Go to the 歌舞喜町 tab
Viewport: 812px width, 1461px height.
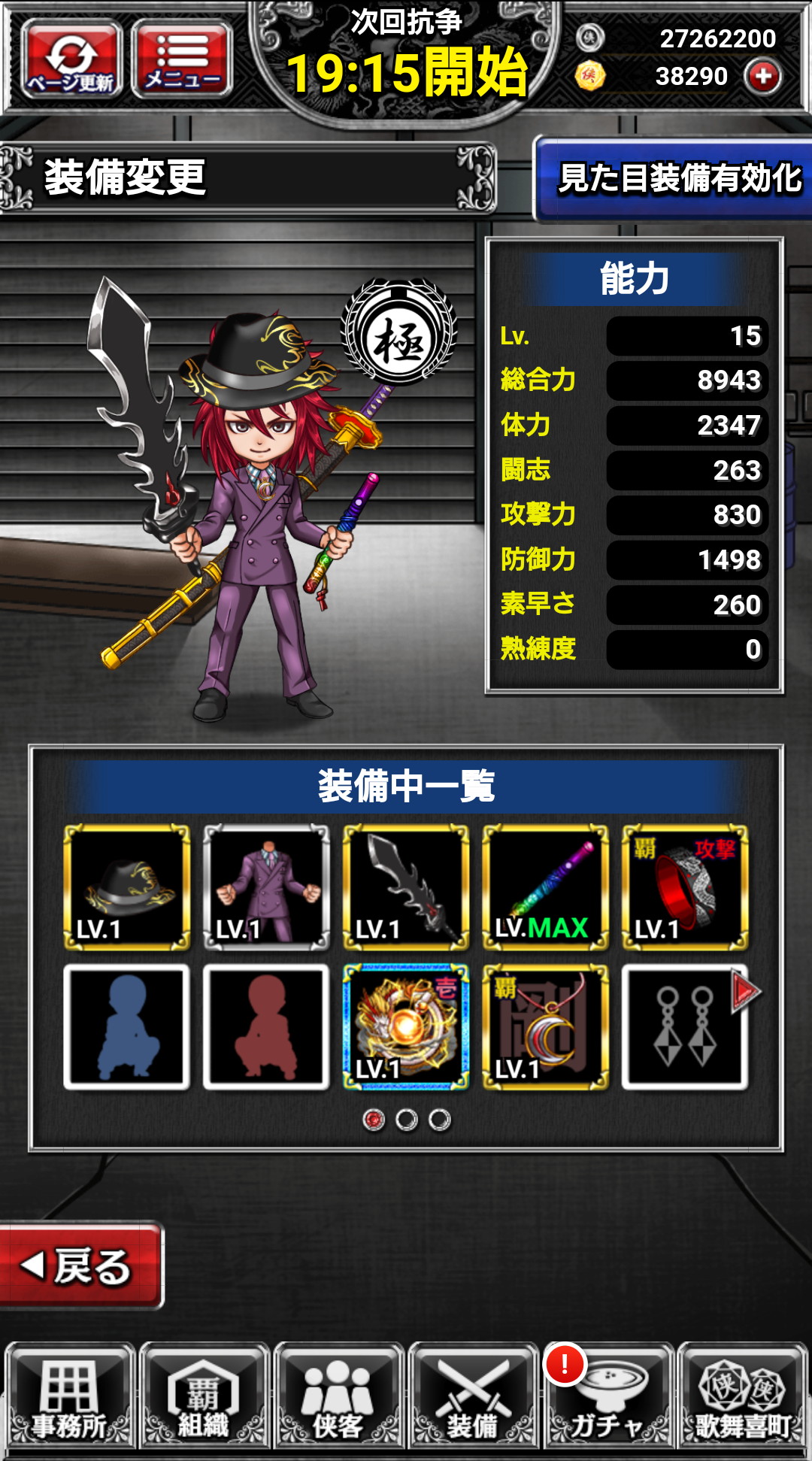pos(743,1397)
